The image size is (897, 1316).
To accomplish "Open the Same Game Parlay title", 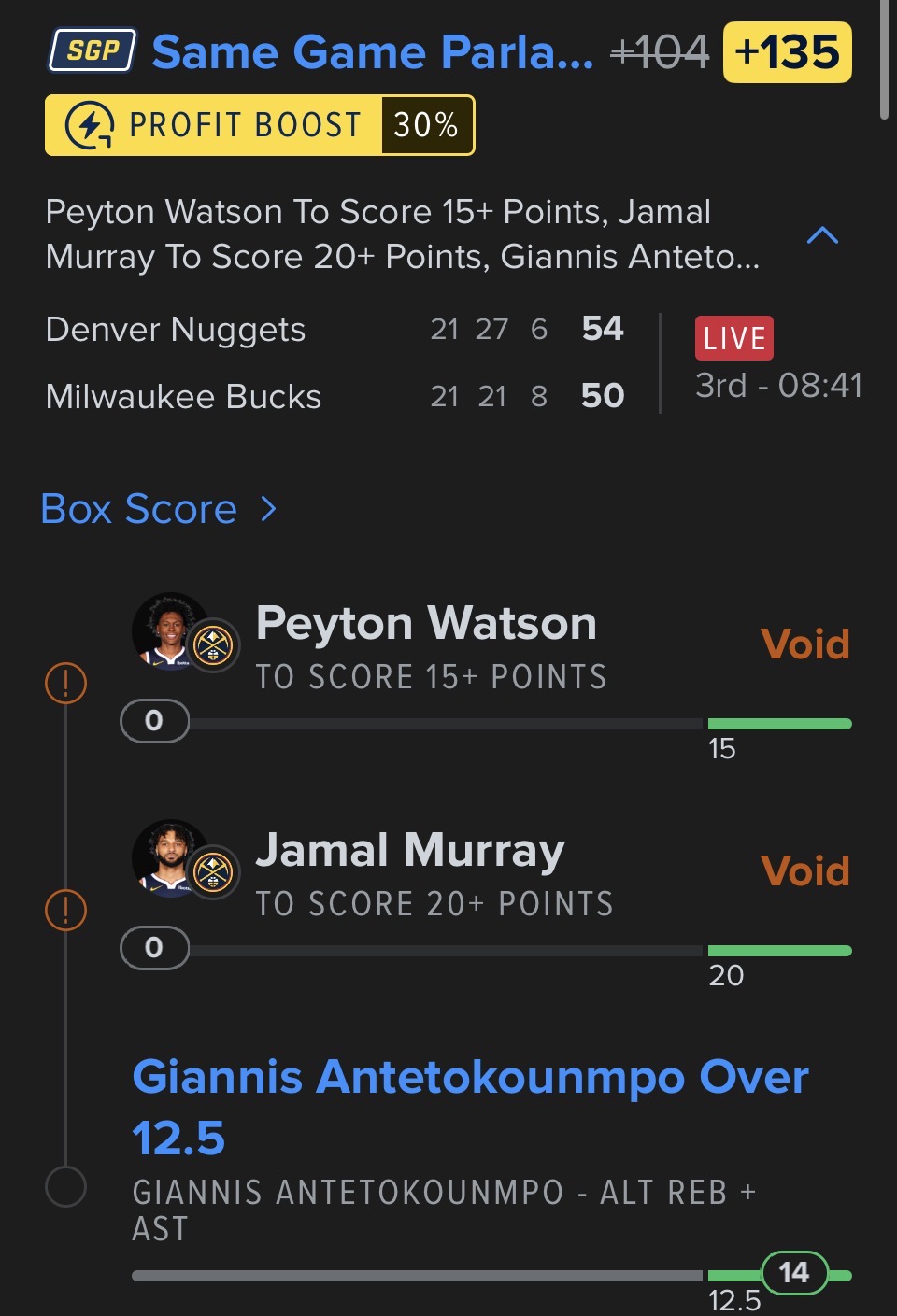I will tap(372, 52).
